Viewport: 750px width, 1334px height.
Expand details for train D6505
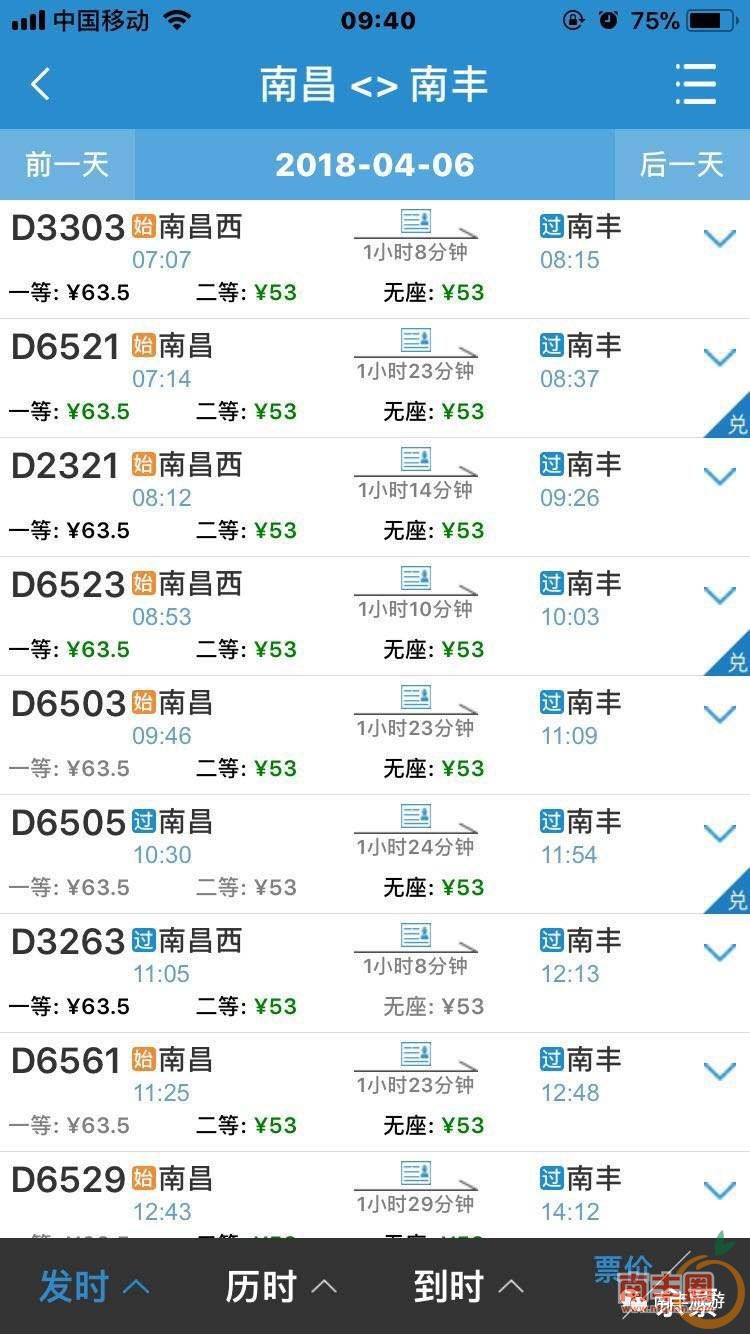(719, 833)
